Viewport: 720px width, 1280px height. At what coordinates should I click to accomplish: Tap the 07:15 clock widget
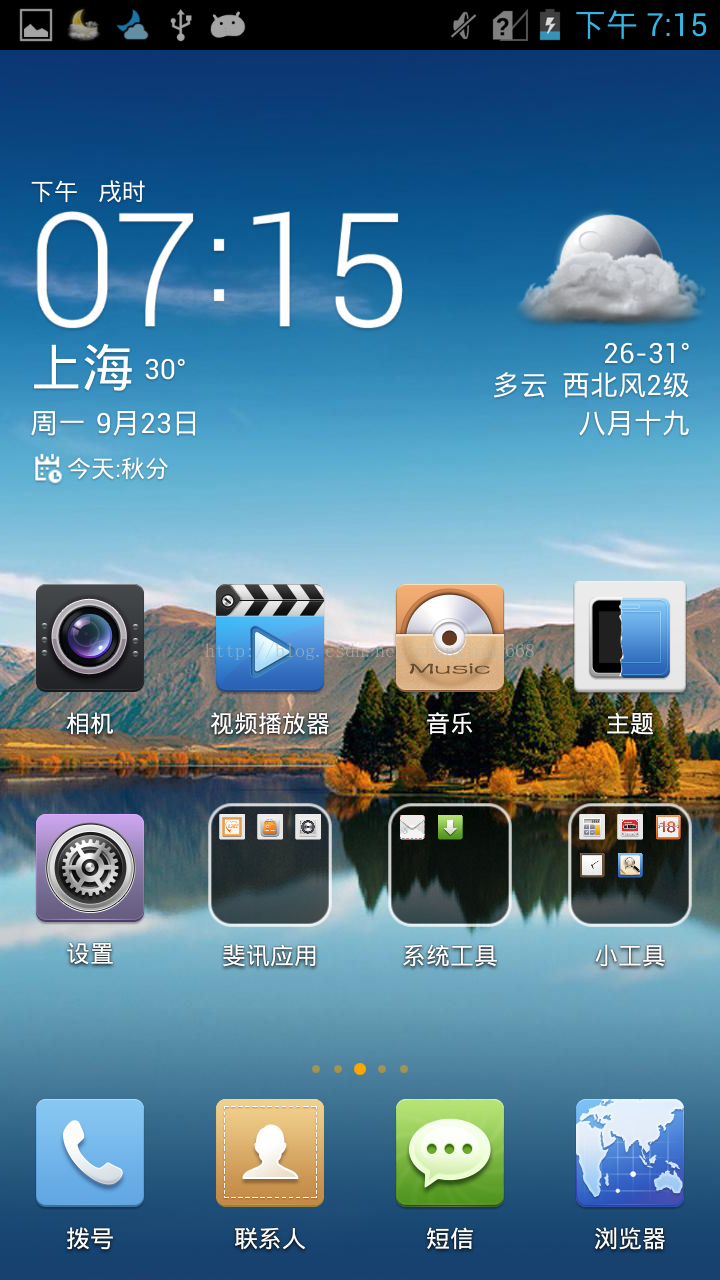point(218,272)
